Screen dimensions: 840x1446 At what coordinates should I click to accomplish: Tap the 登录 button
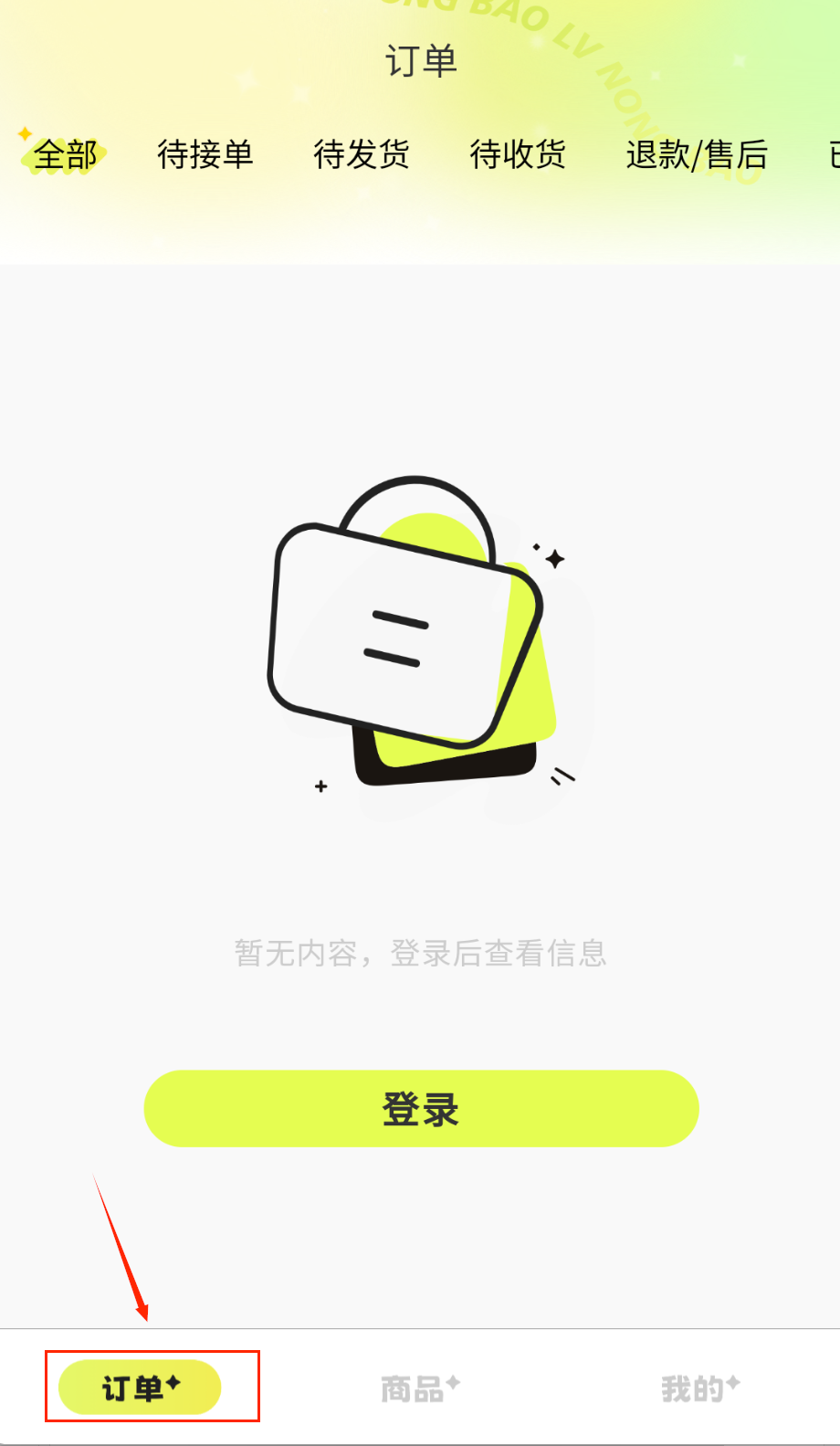pos(421,1108)
